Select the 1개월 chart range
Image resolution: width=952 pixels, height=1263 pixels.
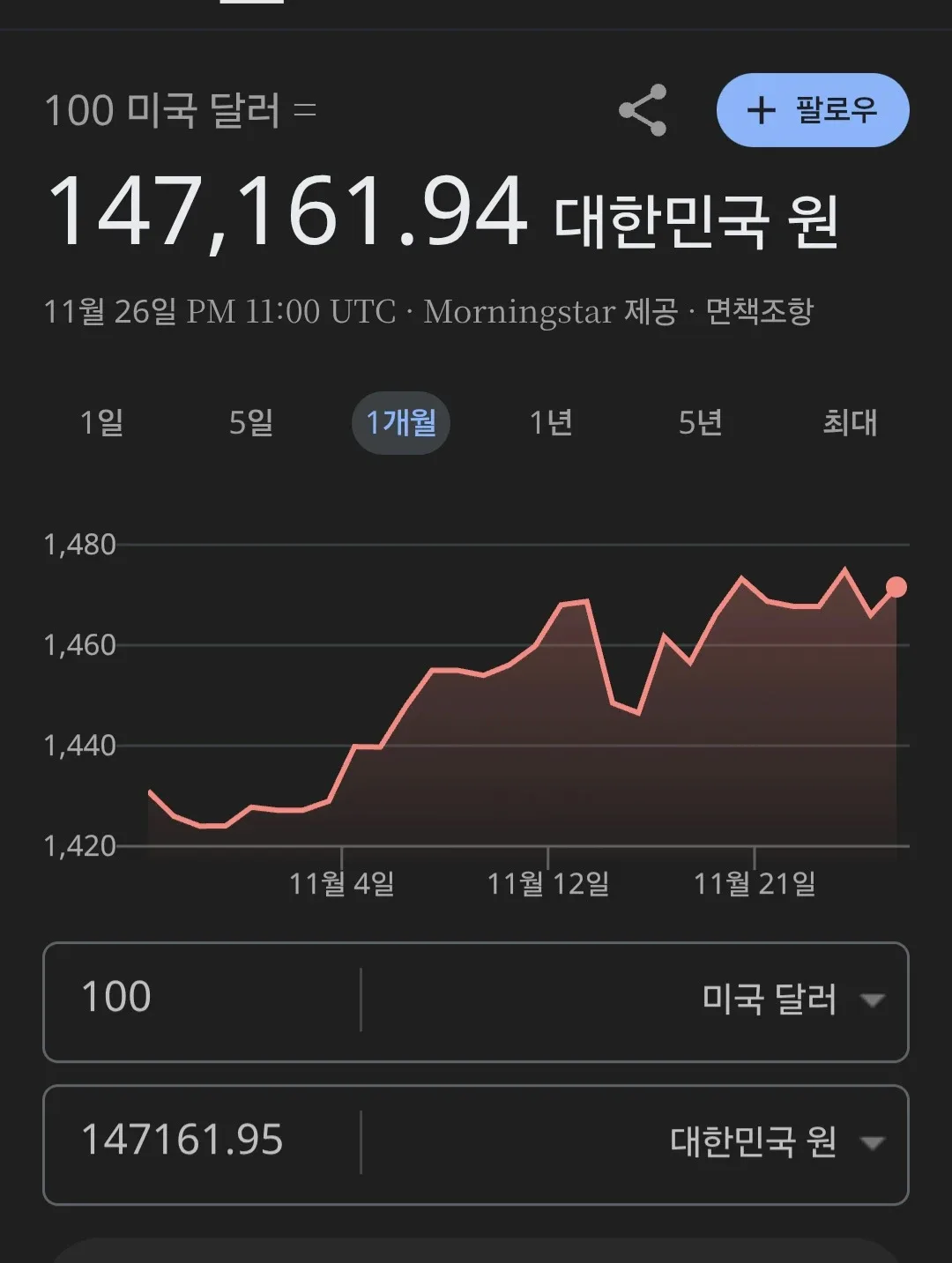pyautogui.click(x=401, y=423)
